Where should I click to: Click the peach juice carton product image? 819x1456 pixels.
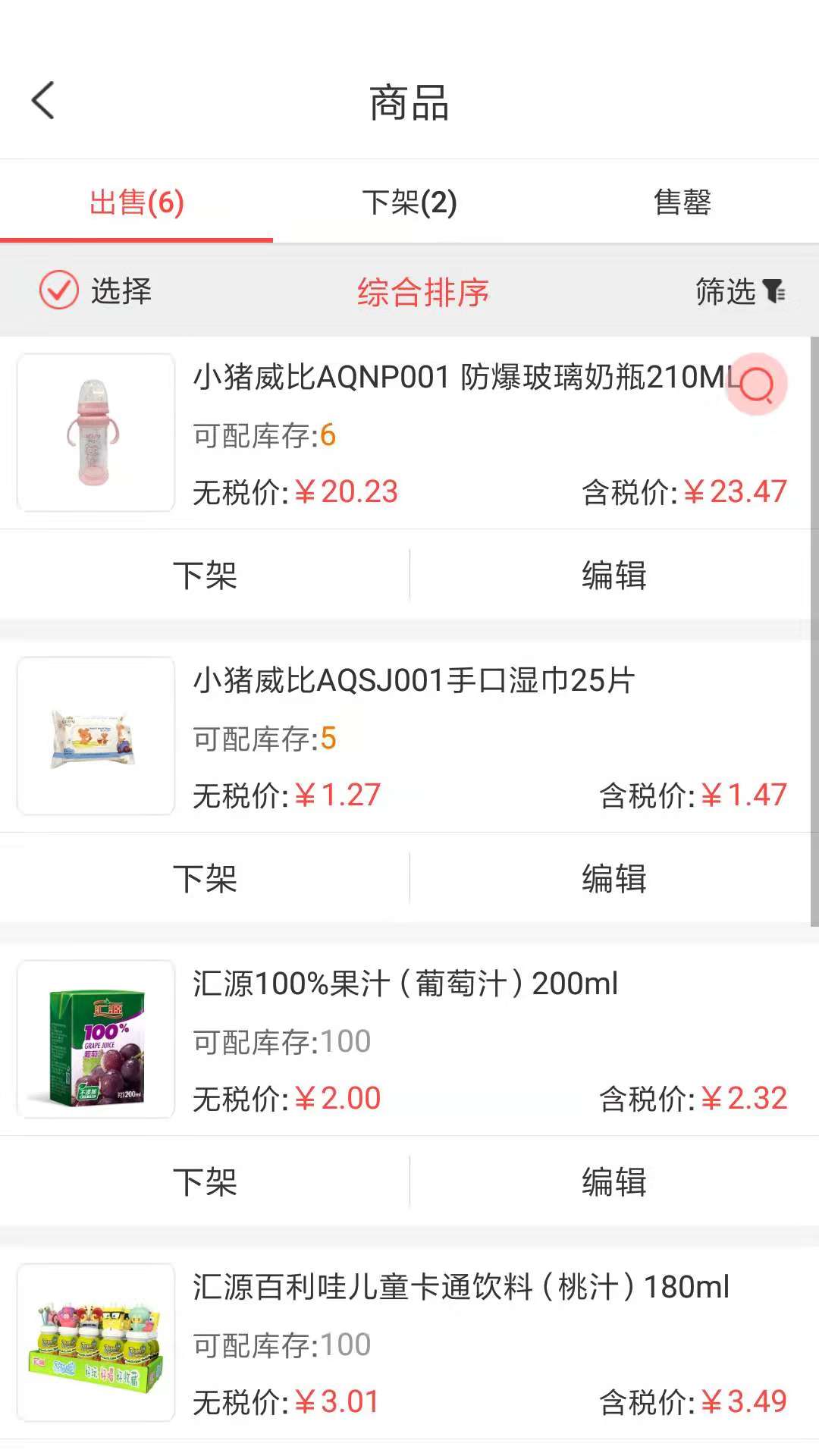[96, 1339]
